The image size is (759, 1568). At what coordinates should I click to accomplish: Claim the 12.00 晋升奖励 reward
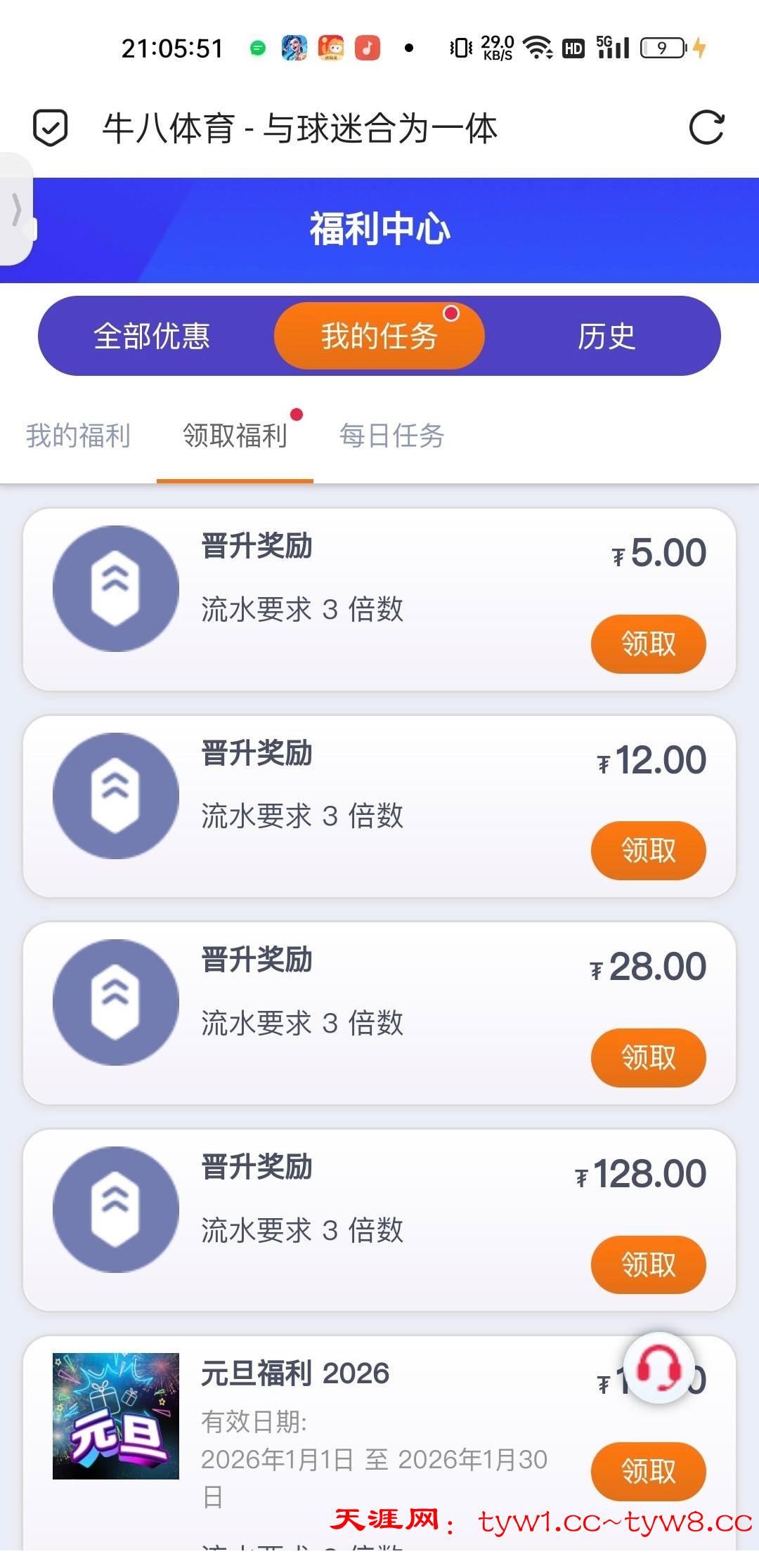click(x=648, y=850)
